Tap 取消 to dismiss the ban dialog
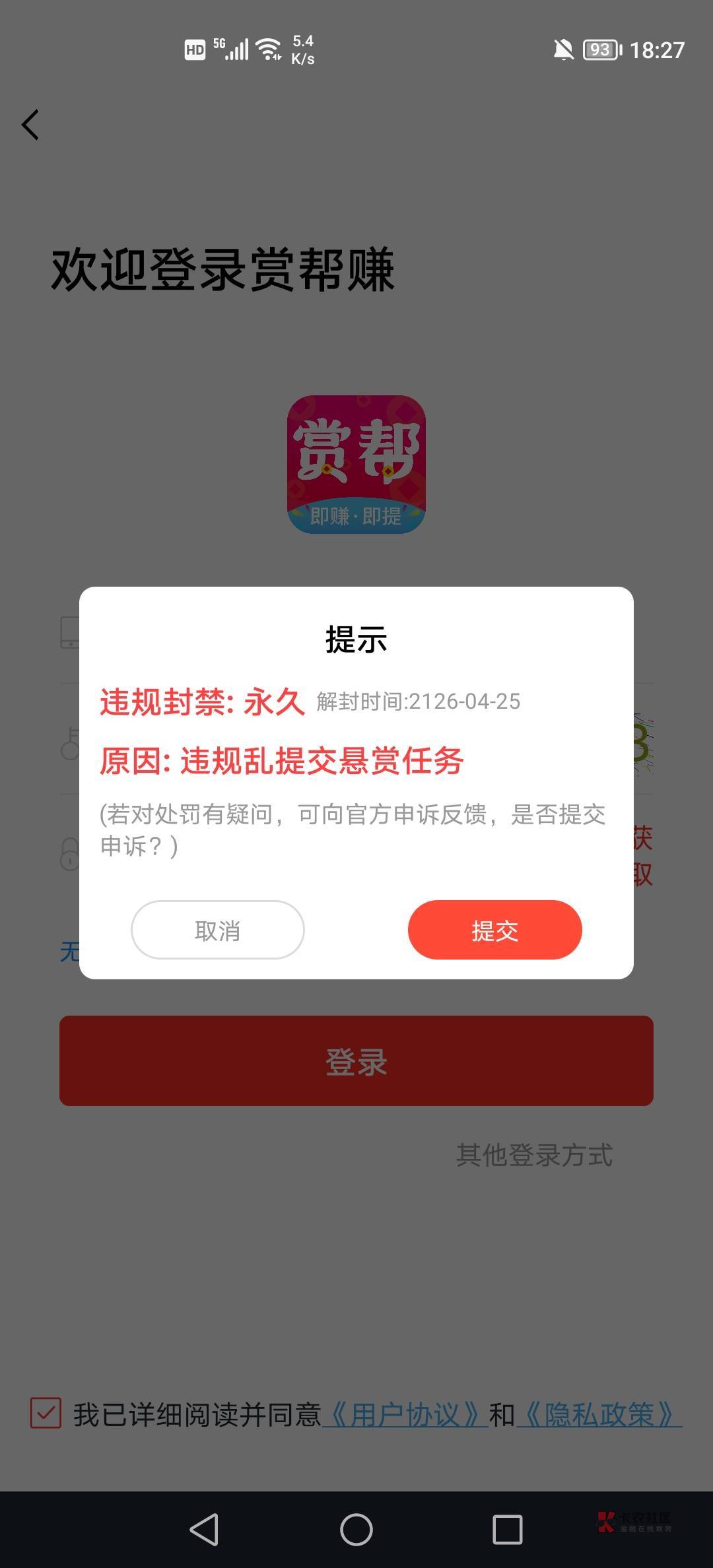 click(218, 930)
